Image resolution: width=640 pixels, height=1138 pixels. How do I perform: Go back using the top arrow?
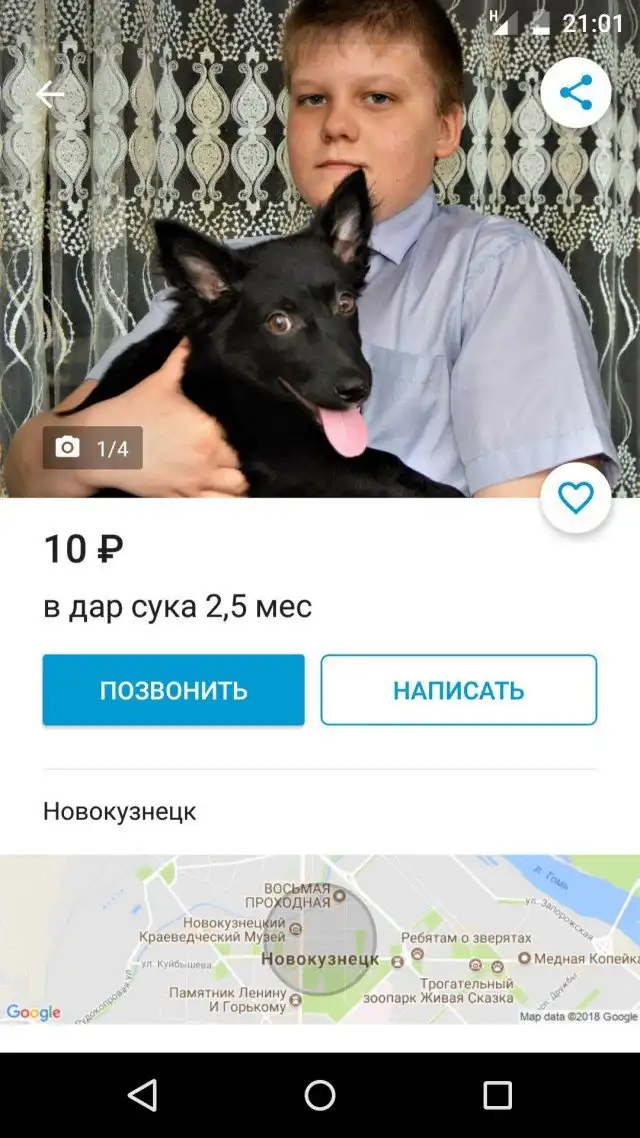pyautogui.click(x=49, y=94)
